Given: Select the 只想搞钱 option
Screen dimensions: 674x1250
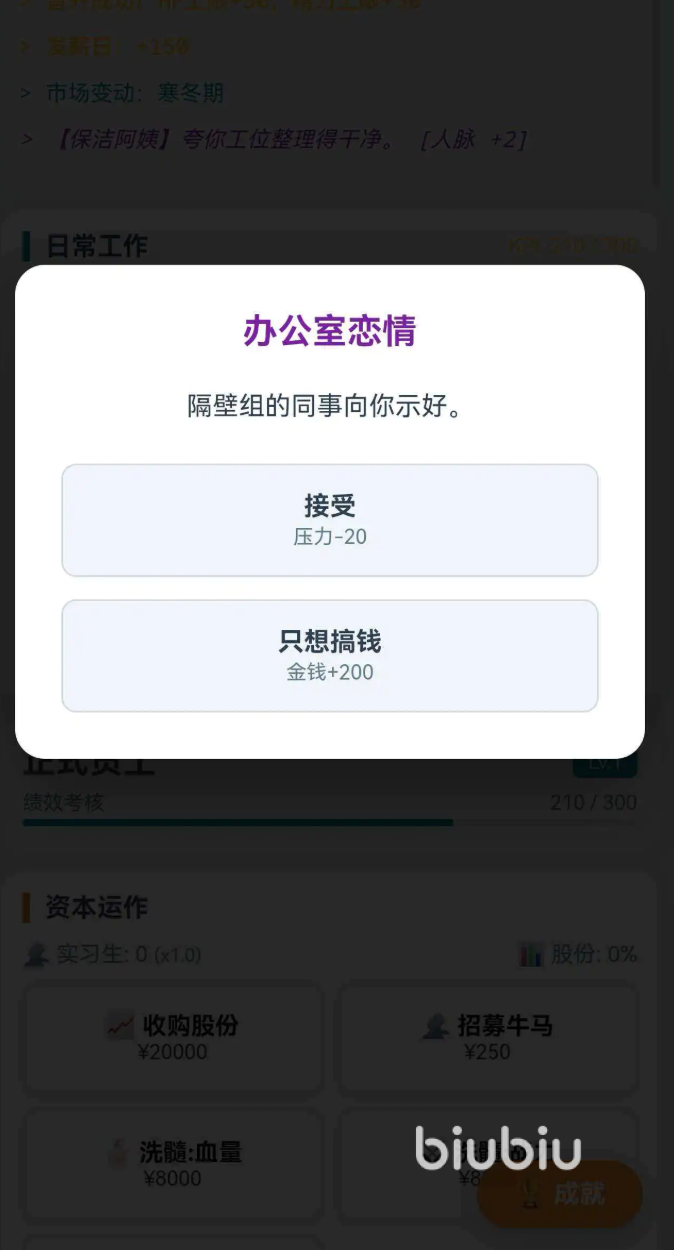Looking at the screenshot, I should coord(330,656).
